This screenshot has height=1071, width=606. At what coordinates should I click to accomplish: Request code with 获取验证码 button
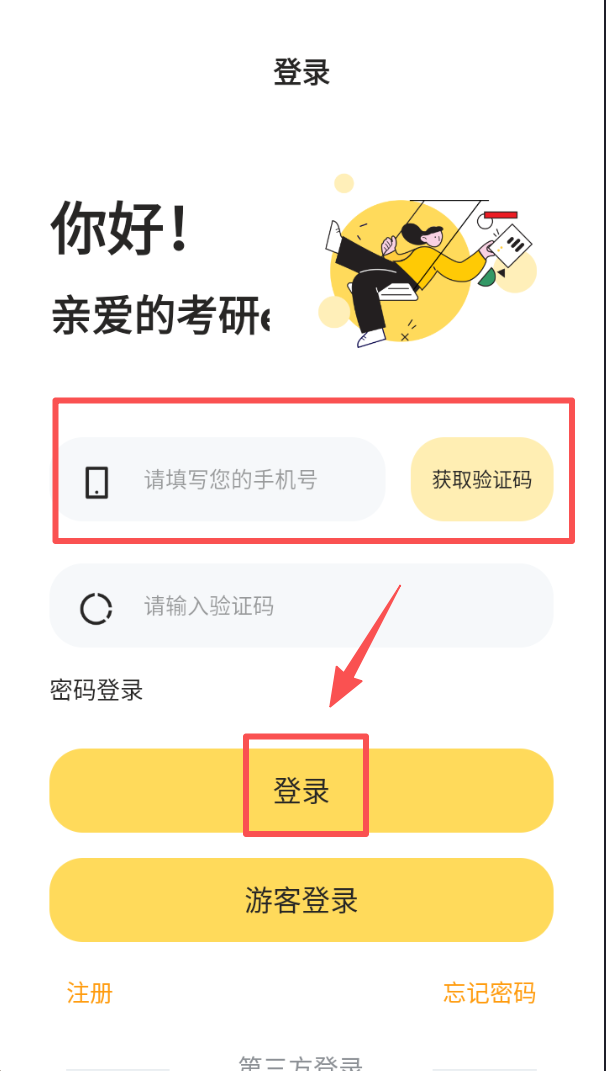pyautogui.click(x=482, y=480)
